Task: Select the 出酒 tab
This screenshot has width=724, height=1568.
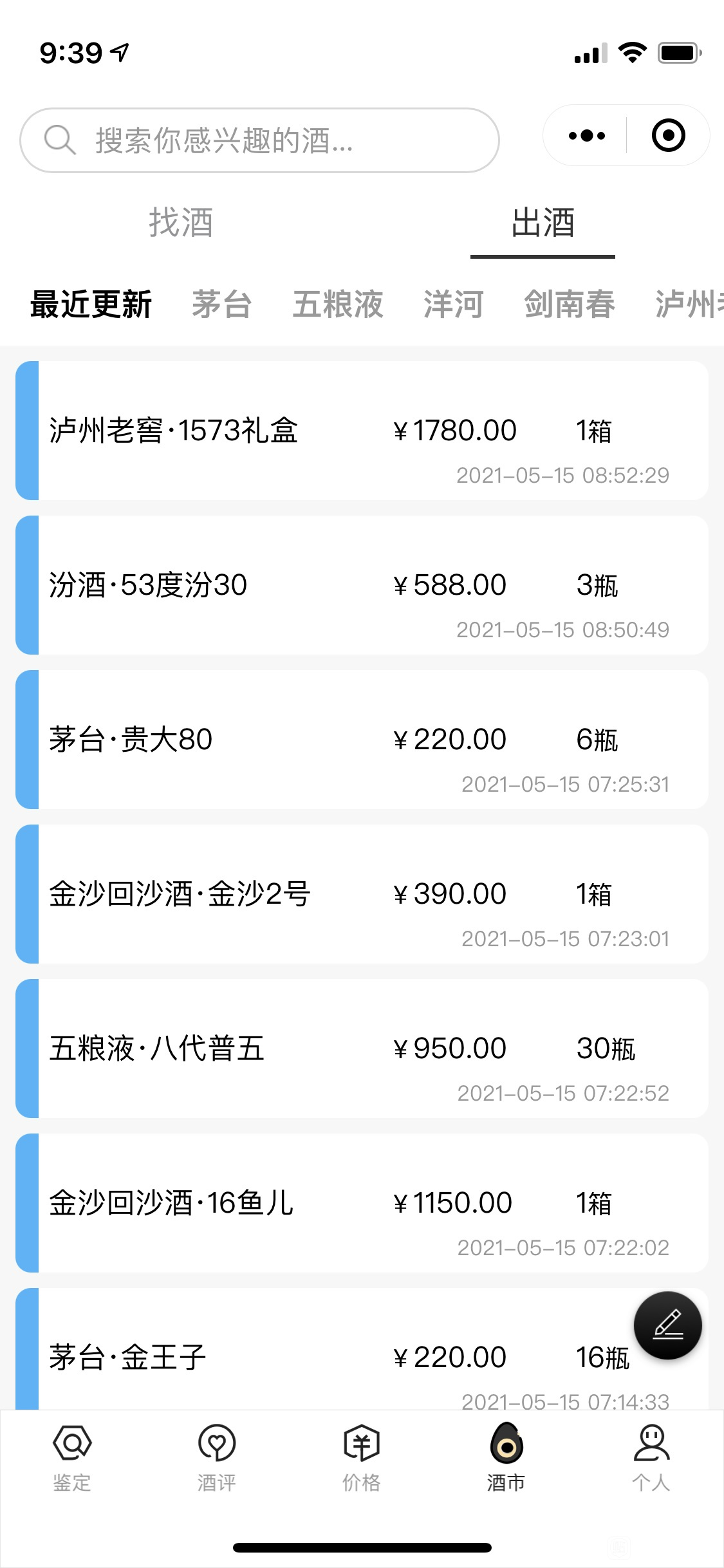Action: click(543, 223)
